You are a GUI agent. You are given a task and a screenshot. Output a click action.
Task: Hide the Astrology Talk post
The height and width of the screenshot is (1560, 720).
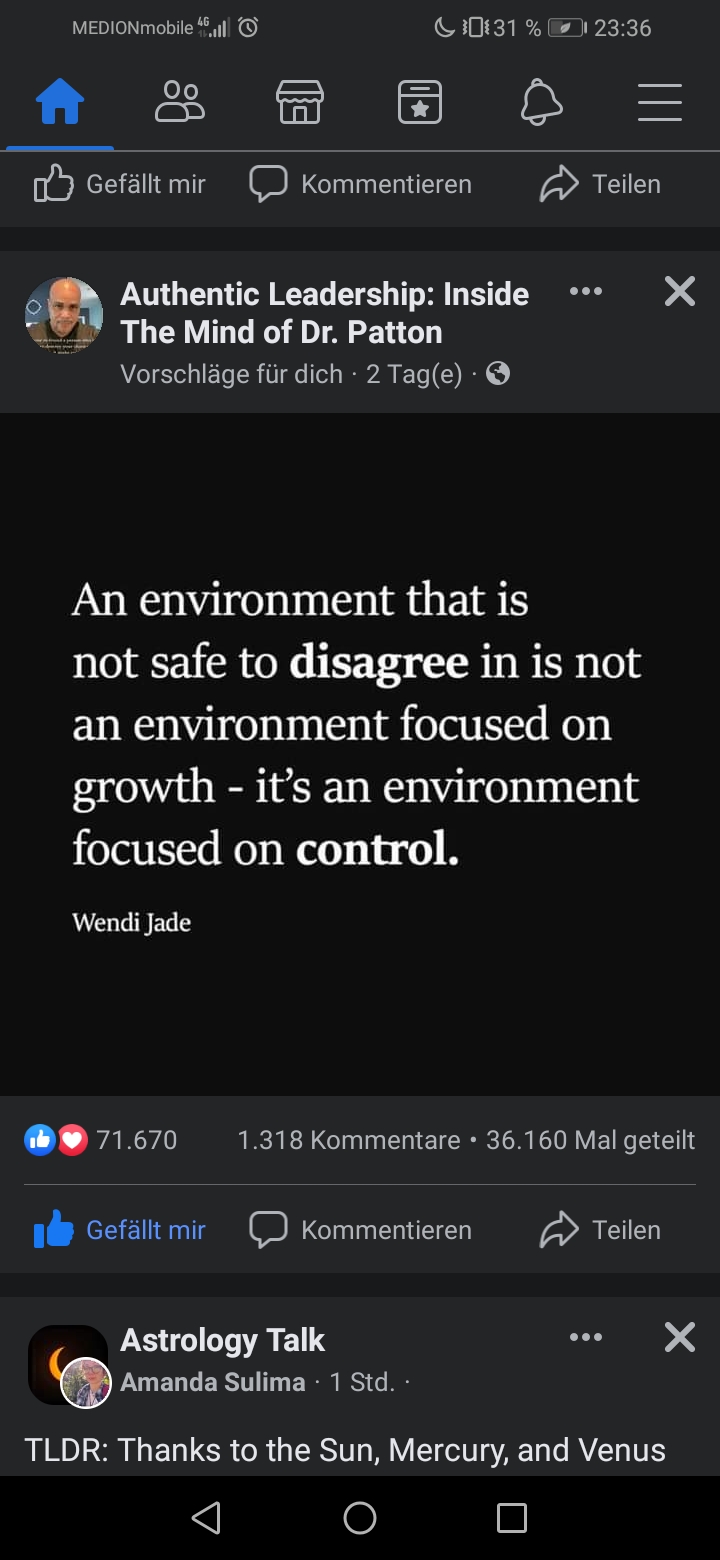pos(680,1338)
